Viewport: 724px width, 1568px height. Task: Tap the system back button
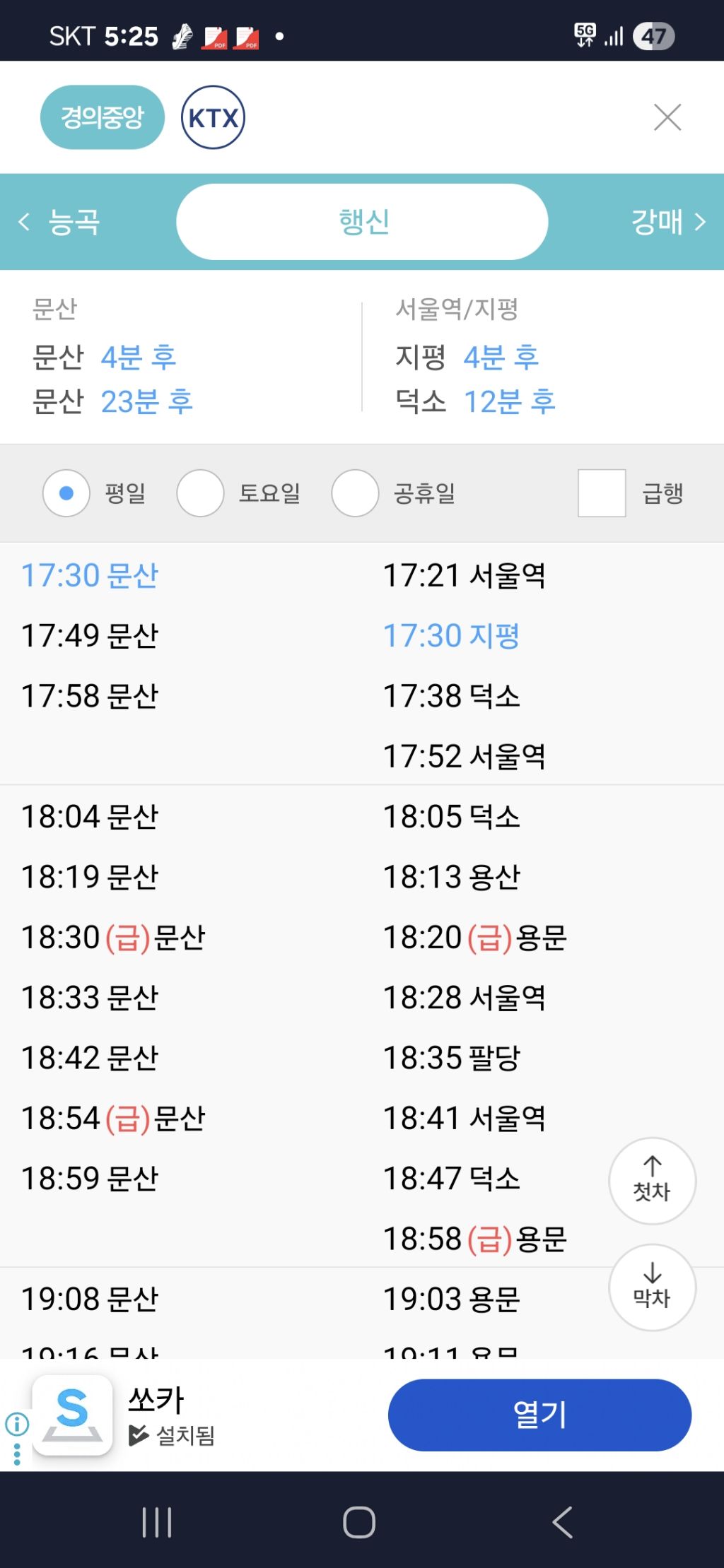tap(563, 1522)
